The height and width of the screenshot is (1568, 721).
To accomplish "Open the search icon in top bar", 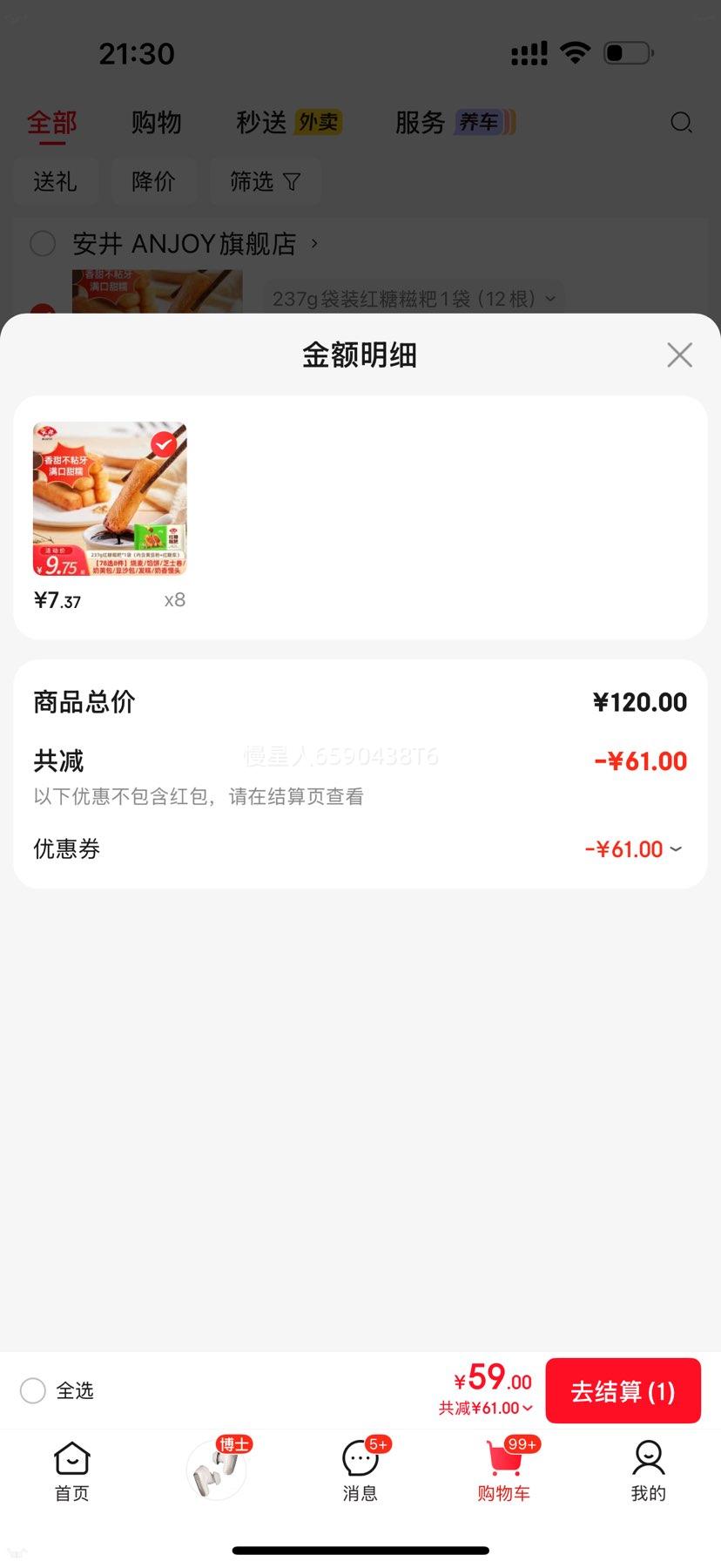I will [682, 123].
